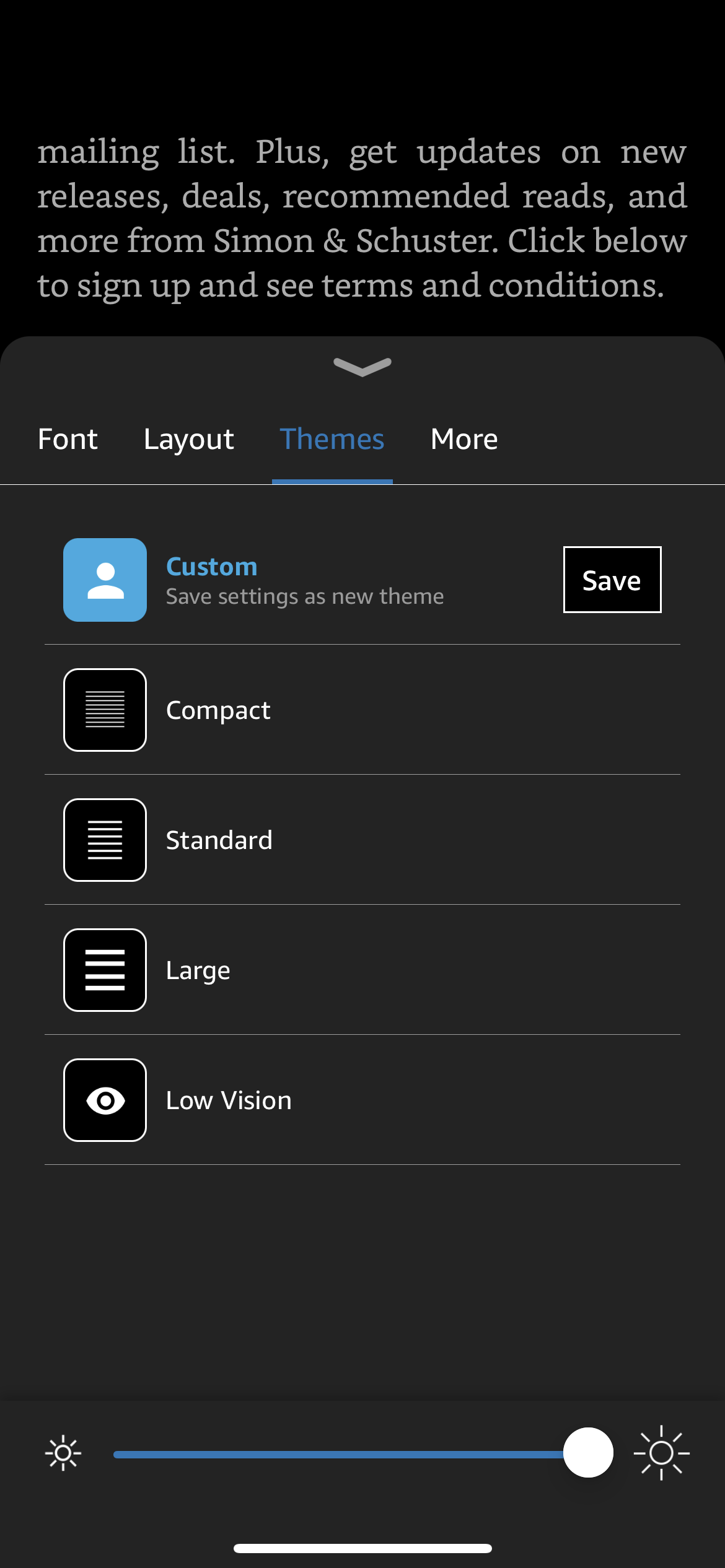Screen dimensions: 725x1568
Task: Select the Custom theme profile icon
Action: point(105,579)
